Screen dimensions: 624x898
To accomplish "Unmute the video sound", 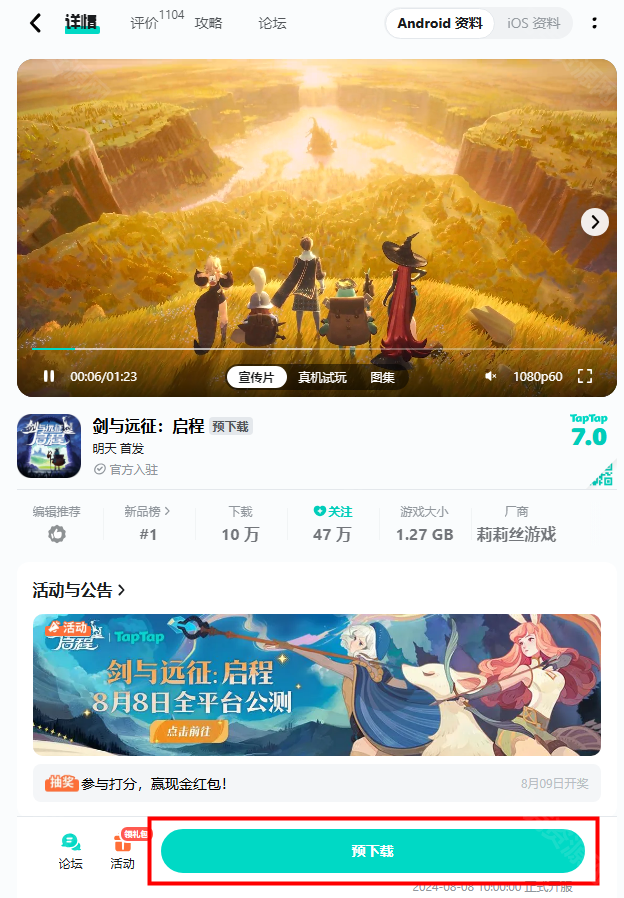I will [x=491, y=377].
